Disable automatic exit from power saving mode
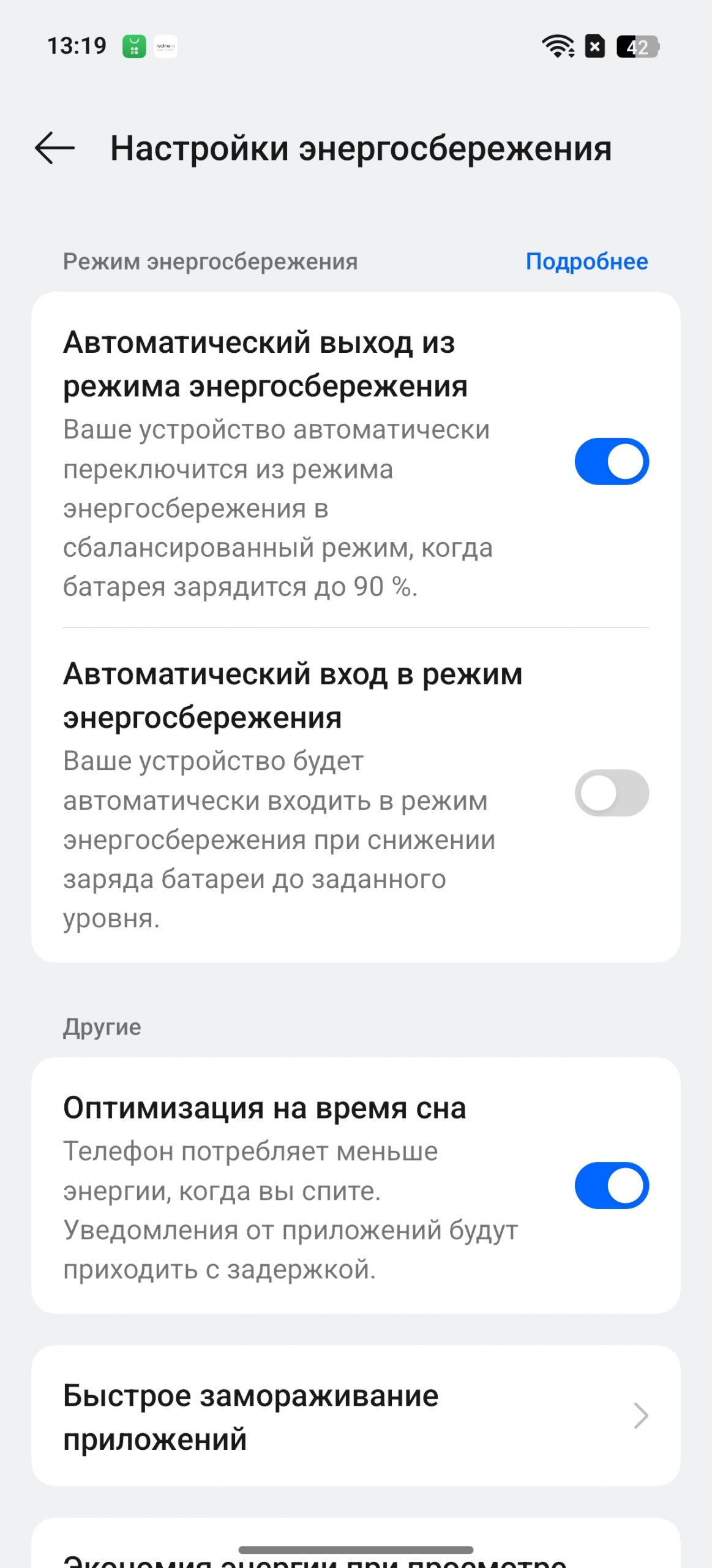 coord(612,461)
